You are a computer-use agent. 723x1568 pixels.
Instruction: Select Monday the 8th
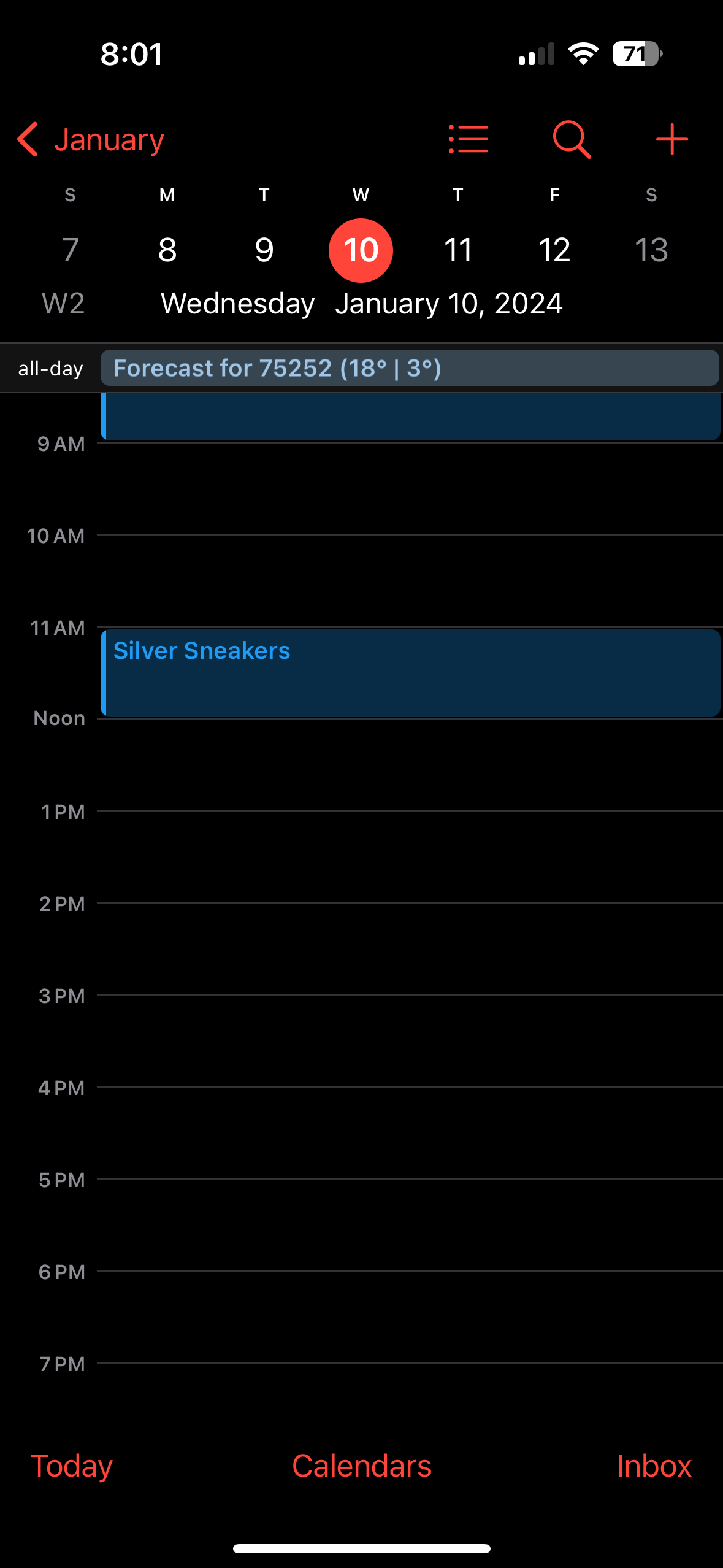(167, 250)
